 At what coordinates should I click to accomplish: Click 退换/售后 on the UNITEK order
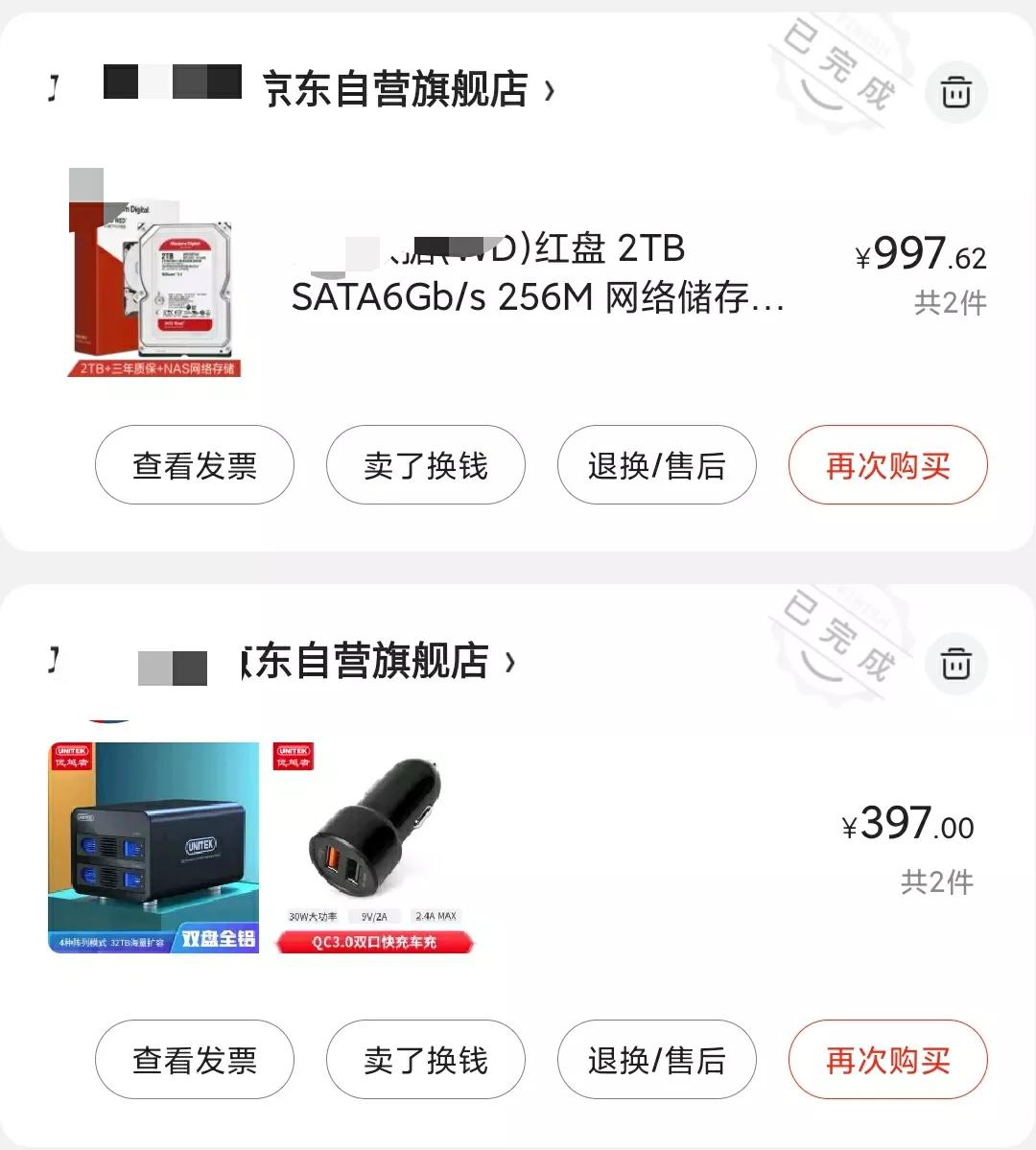[656, 1060]
